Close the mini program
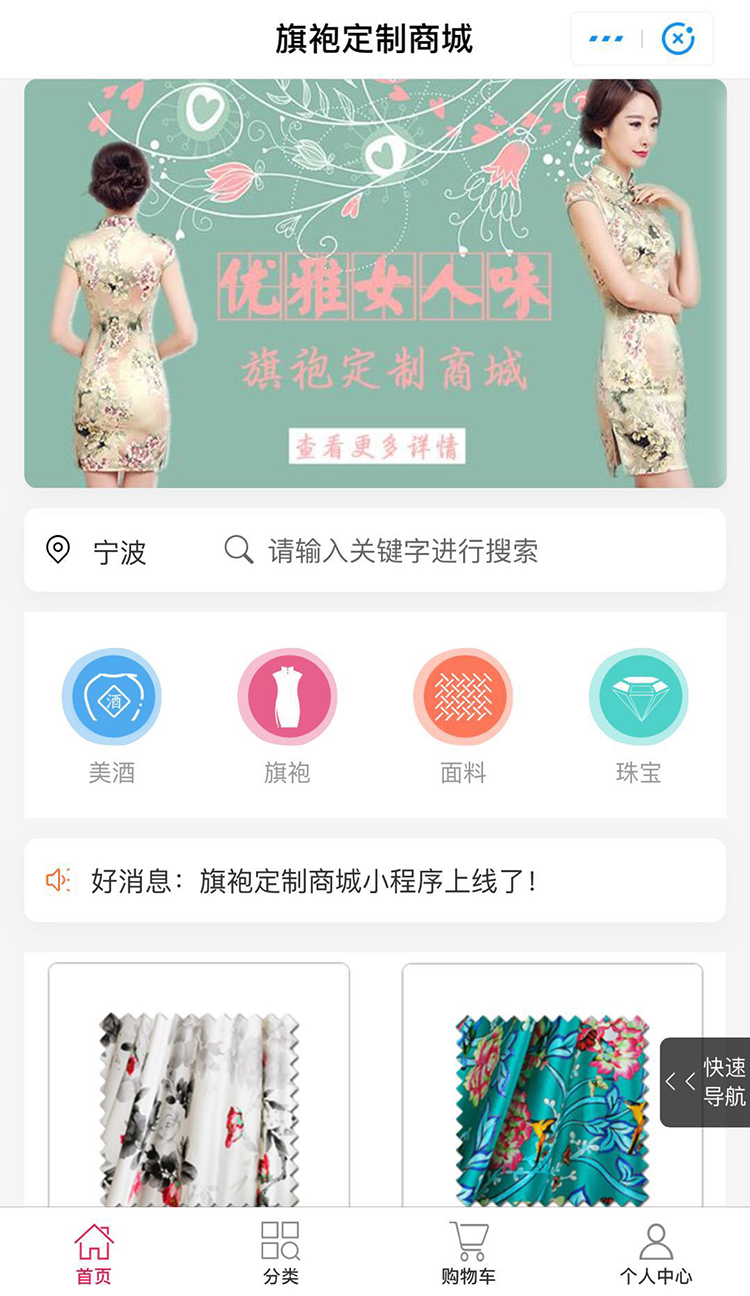 coord(678,39)
